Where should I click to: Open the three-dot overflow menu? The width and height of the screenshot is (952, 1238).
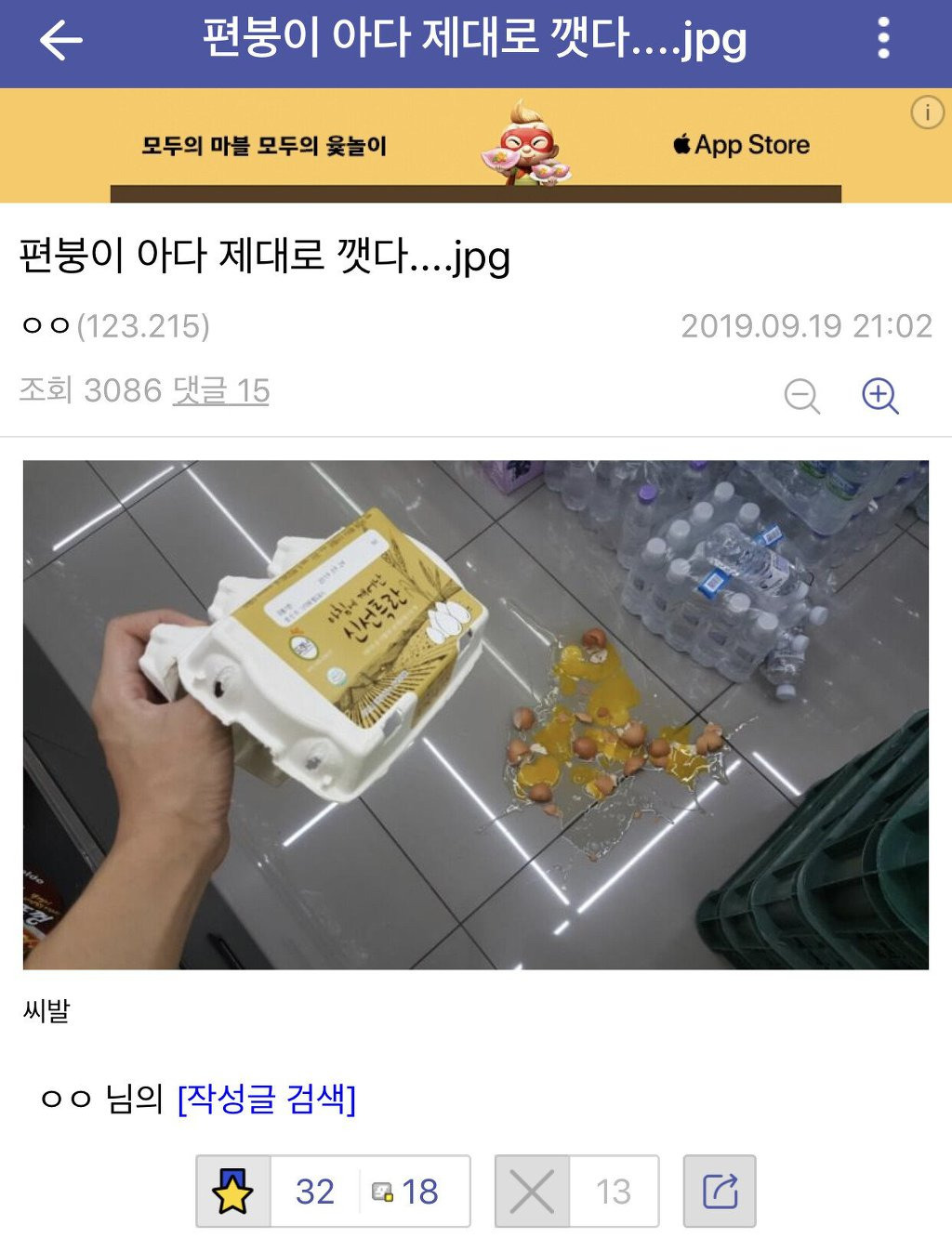coord(883,39)
